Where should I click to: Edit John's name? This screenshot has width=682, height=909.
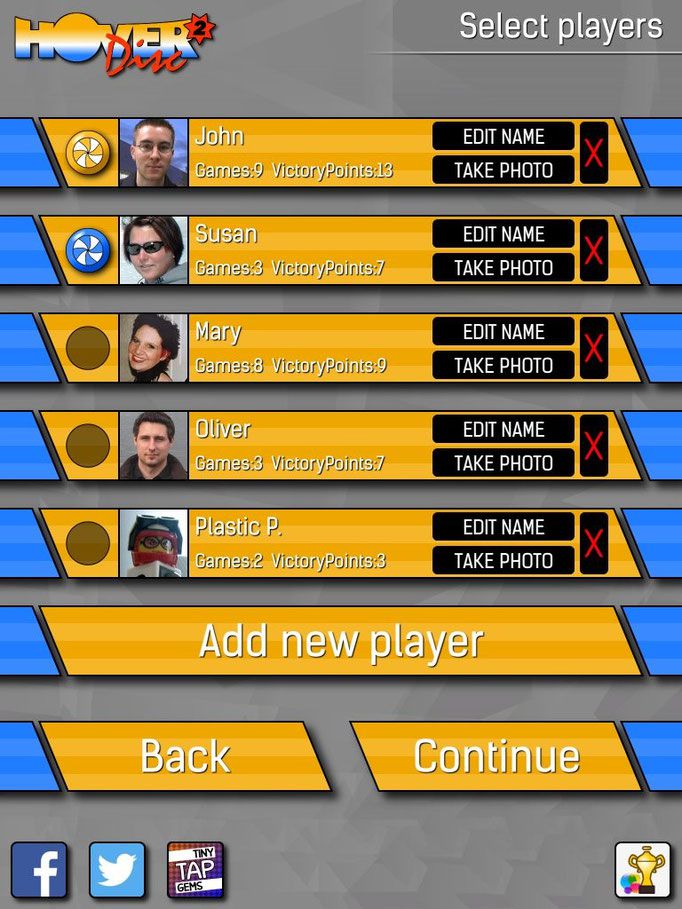coord(503,136)
